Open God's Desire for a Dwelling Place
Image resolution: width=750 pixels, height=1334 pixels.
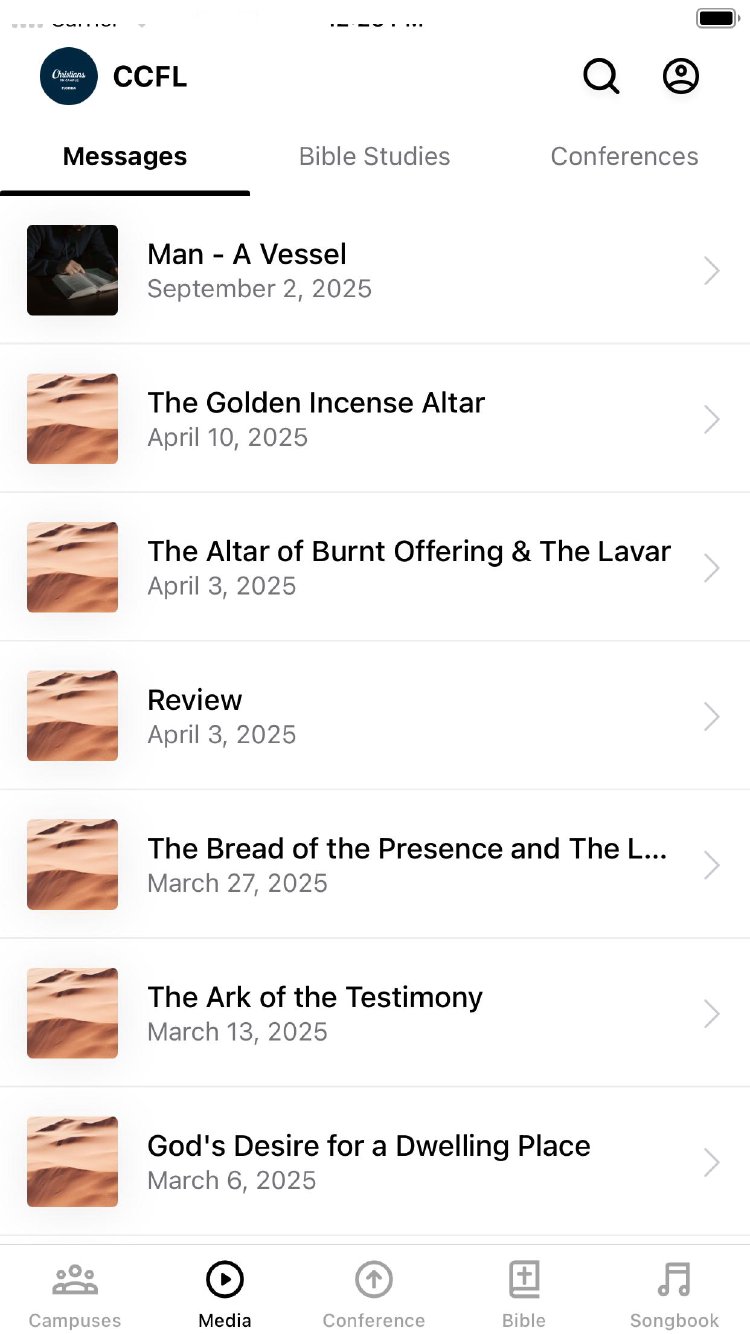pyautogui.click(x=375, y=1162)
